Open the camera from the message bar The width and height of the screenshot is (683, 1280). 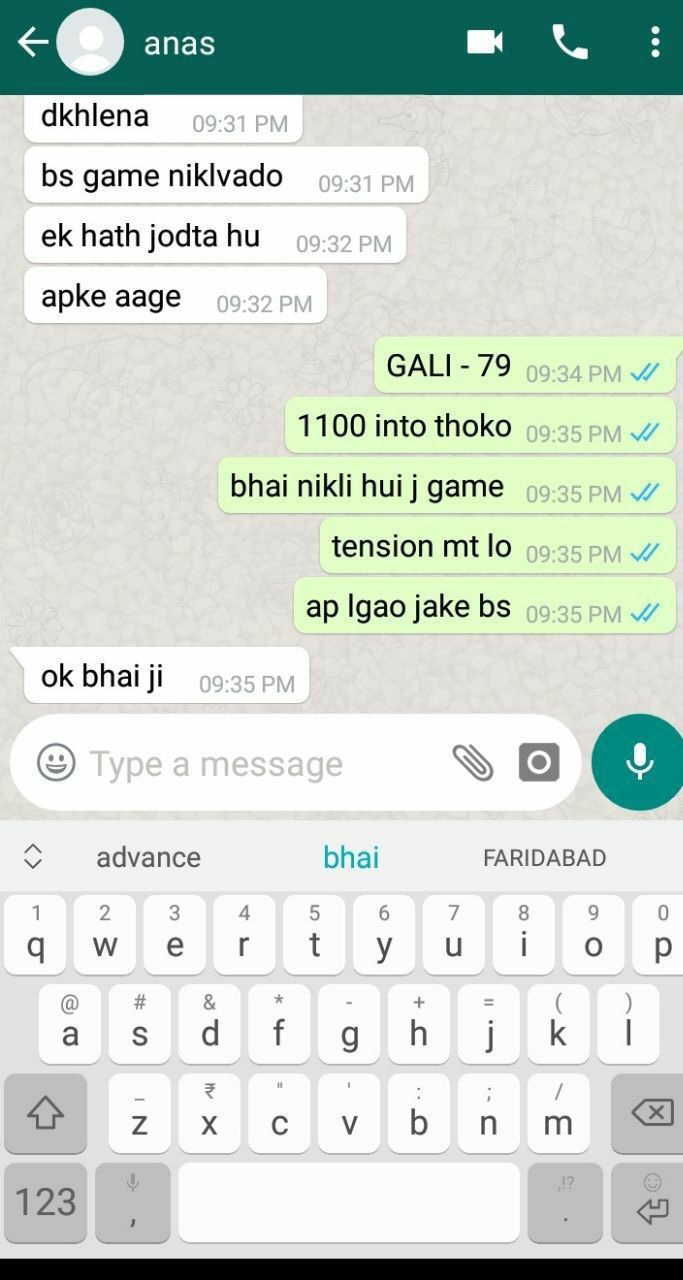click(x=539, y=763)
